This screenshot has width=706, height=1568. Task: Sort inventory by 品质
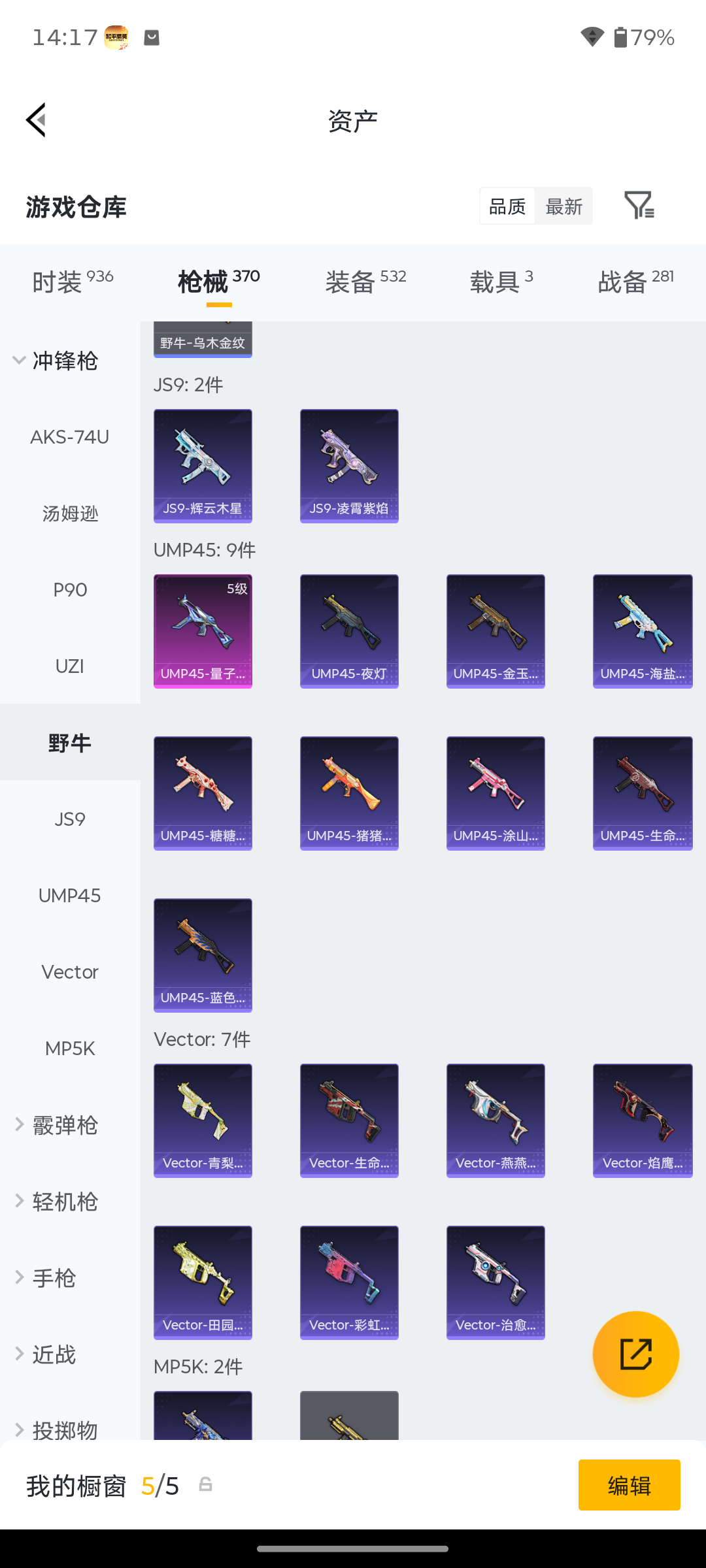[x=507, y=206]
